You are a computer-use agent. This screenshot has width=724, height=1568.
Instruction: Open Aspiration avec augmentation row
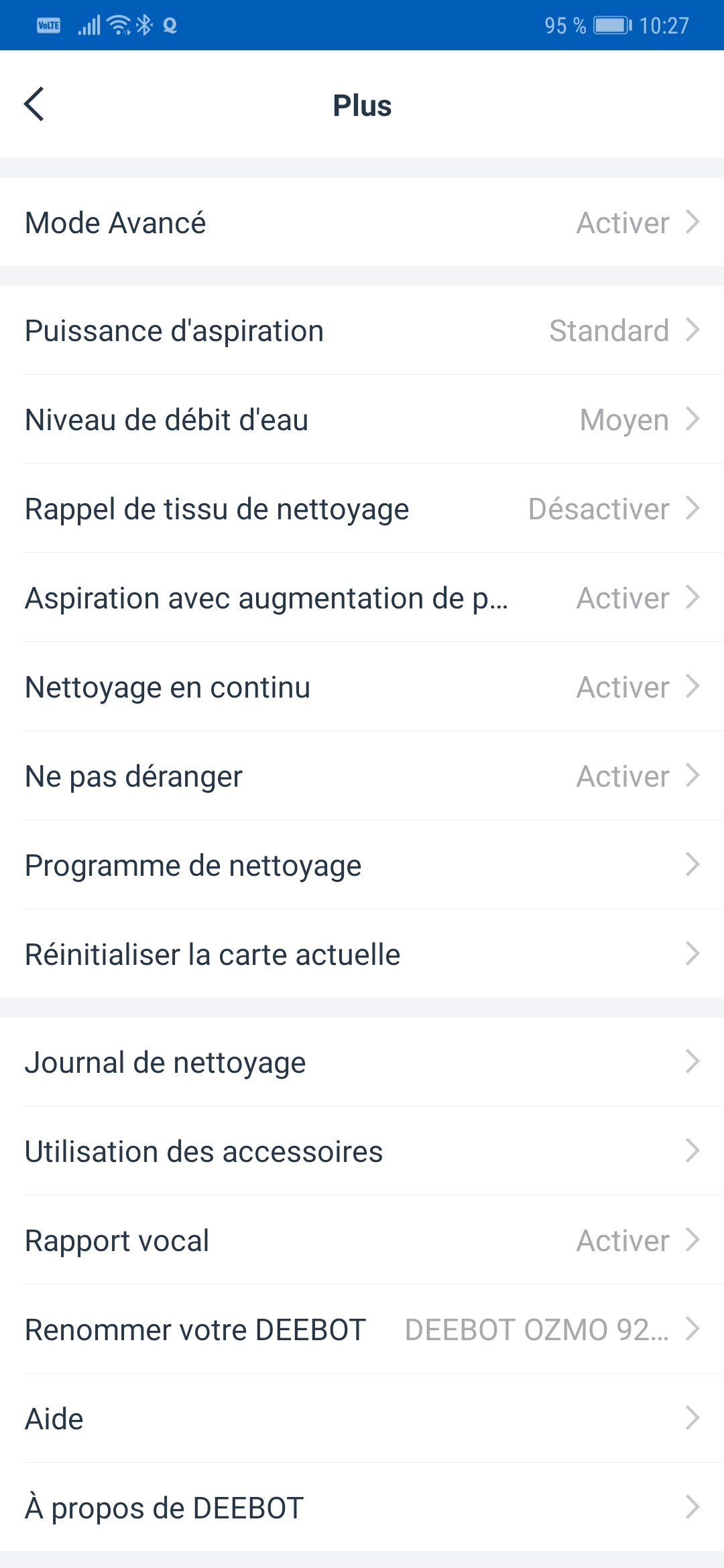coord(362,597)
